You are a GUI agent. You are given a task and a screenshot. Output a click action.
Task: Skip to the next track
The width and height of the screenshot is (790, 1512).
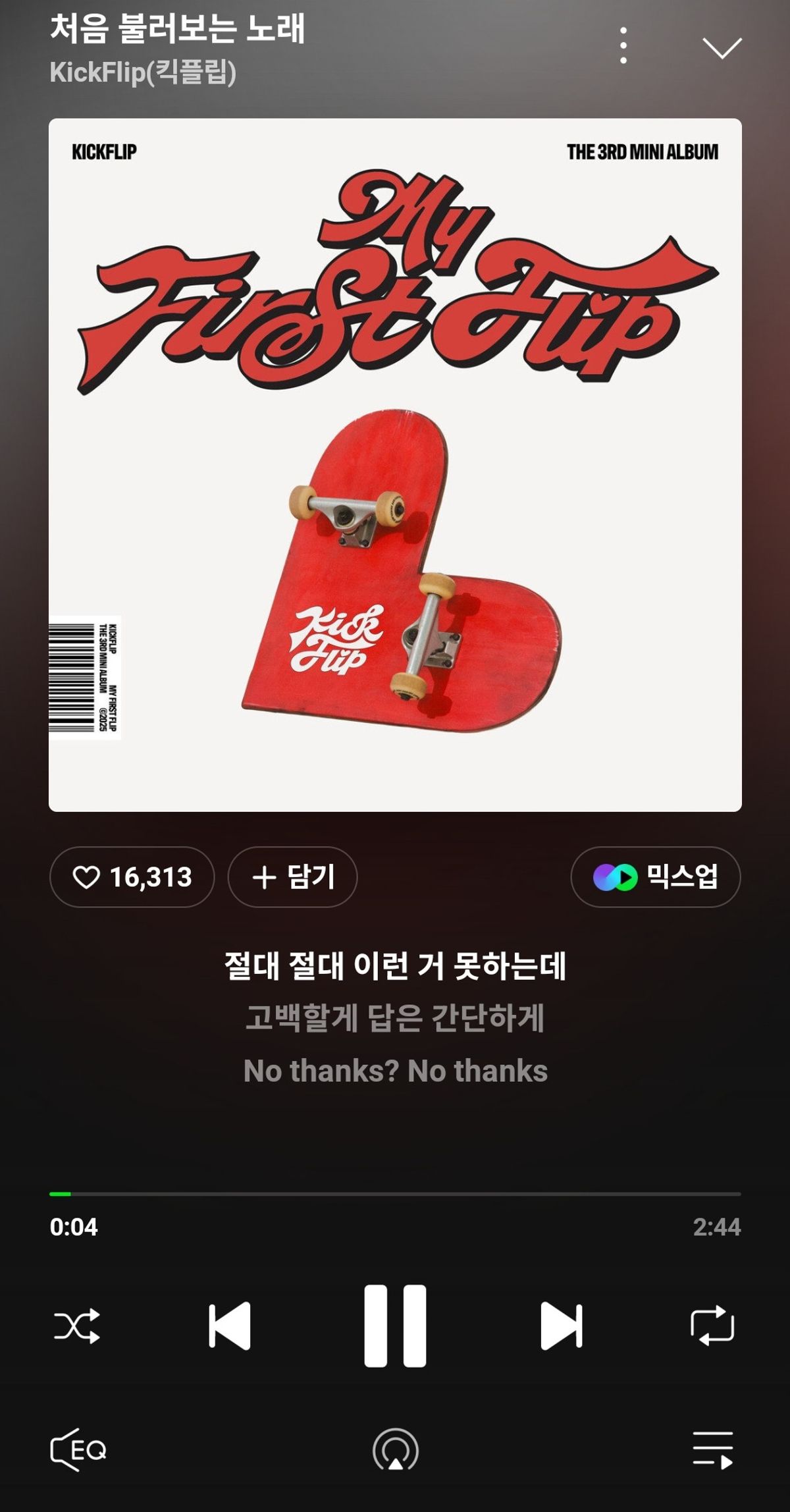click(x=561, y=1325)
